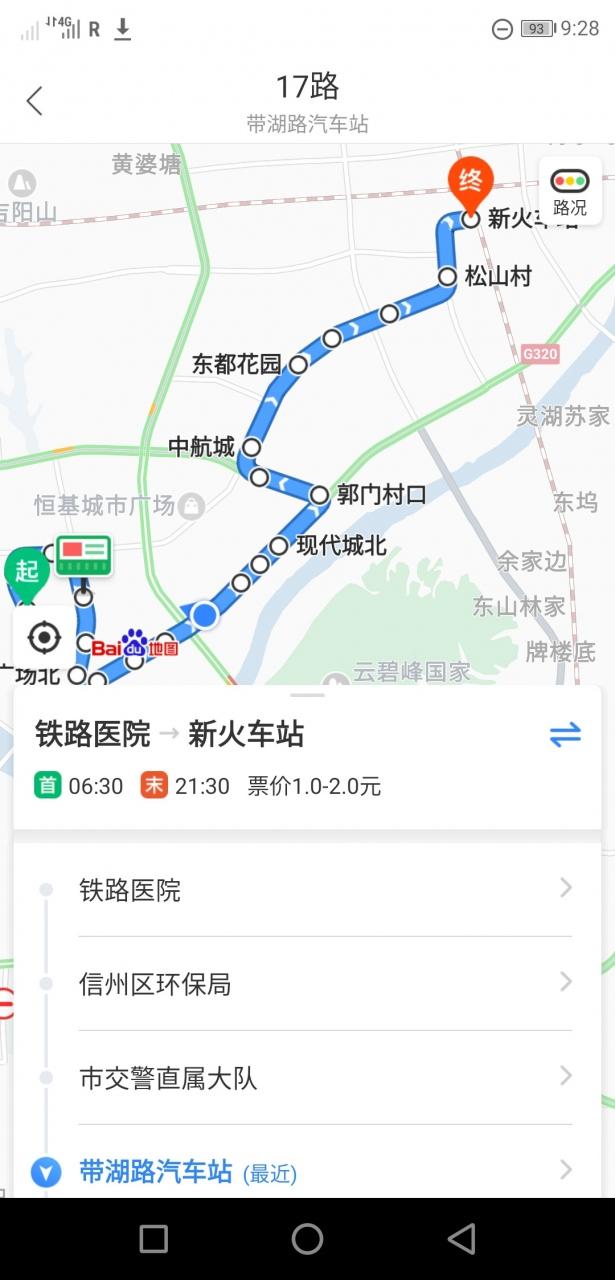Viewport: 615px width, 1280px height.
Task: Open the recent apps overview
Action: (x=154, y=1239)
